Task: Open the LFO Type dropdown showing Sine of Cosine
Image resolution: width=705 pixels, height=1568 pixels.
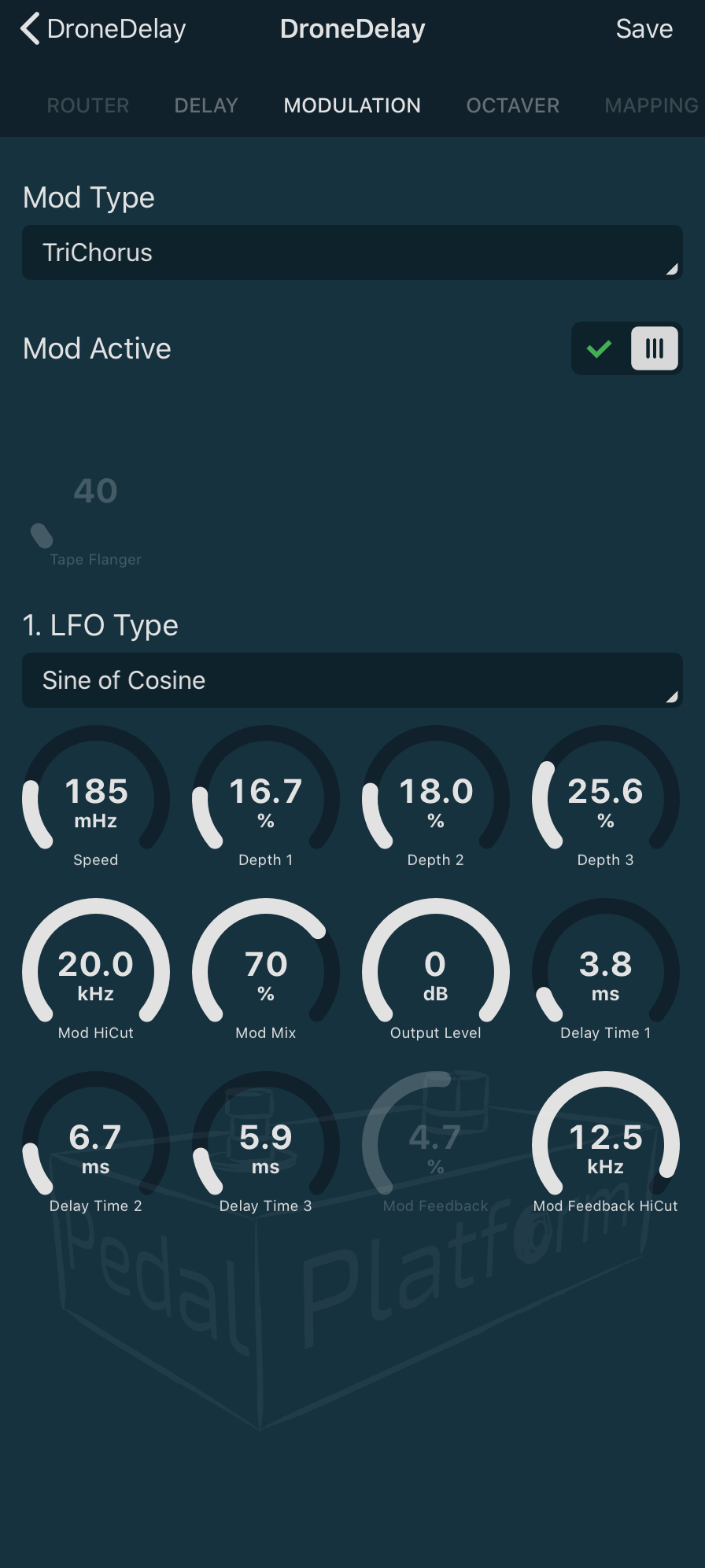Action: 352,680
